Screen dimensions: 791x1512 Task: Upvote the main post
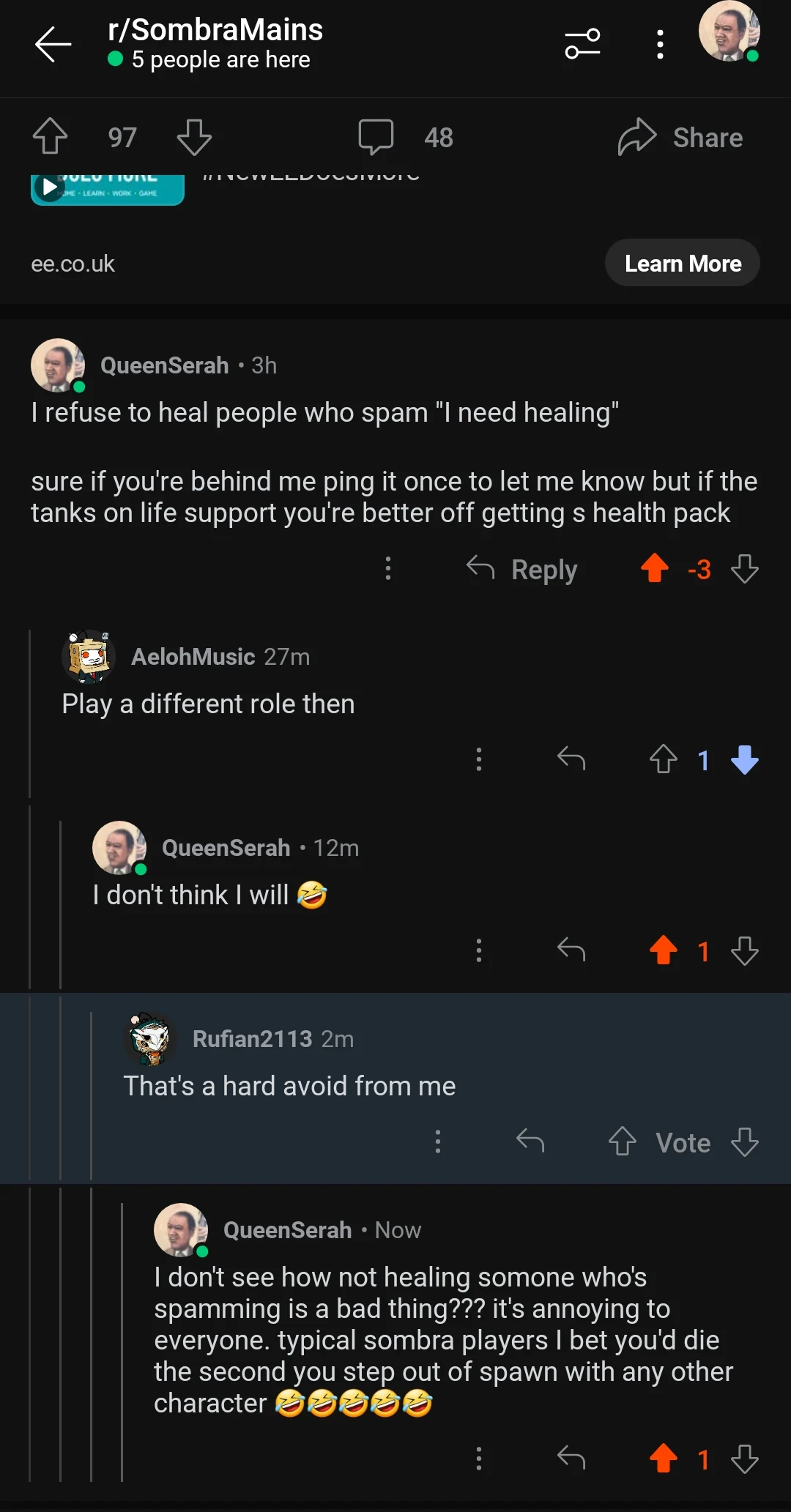point(50,136)
